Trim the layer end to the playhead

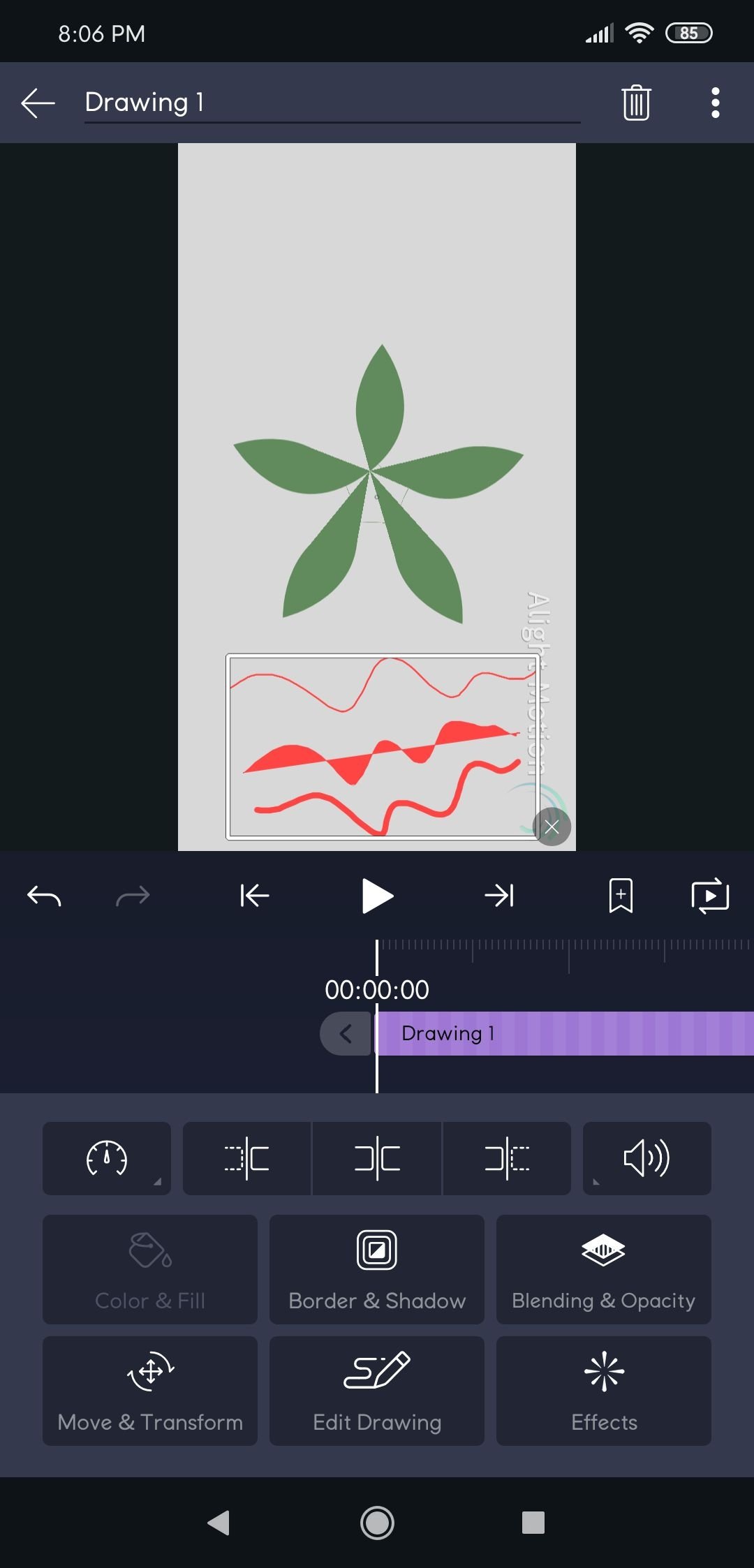(x=507, y=1158)
